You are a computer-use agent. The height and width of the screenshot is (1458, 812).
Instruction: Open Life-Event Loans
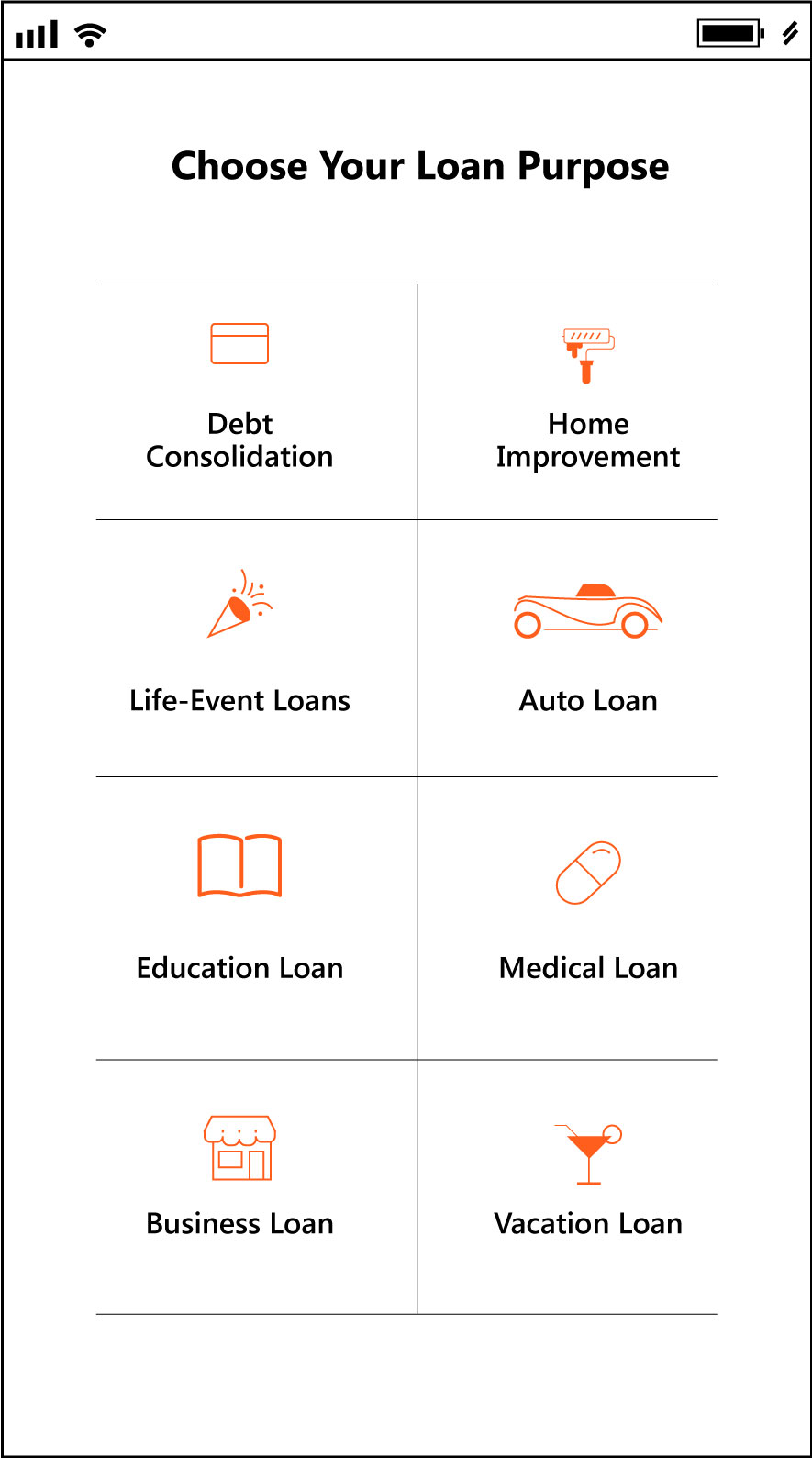tap(256, 648)
